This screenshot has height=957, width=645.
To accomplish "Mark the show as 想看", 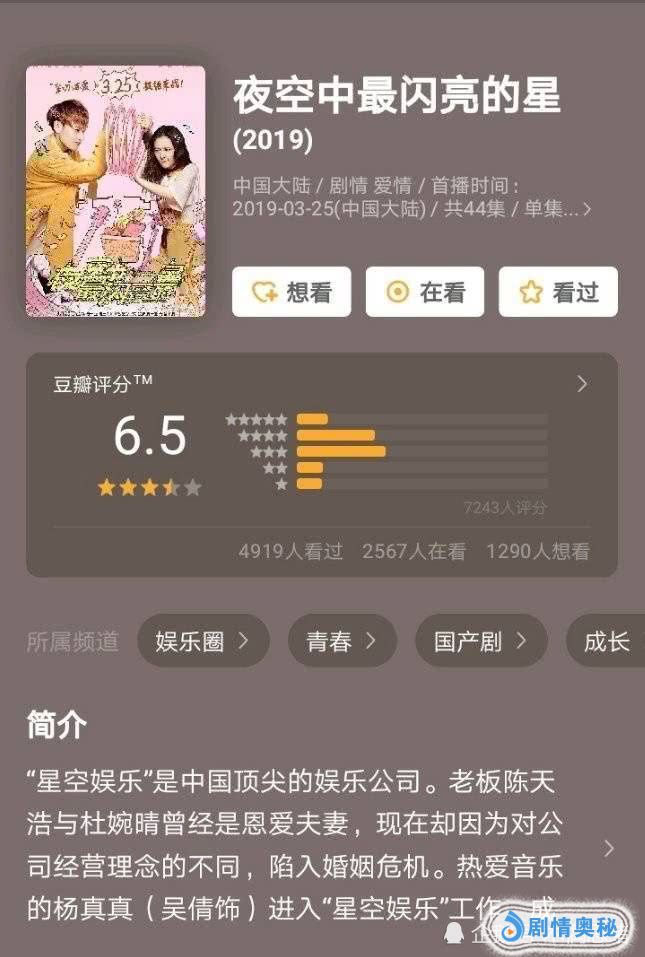I will pyautogui.click(x=291, y=292).
